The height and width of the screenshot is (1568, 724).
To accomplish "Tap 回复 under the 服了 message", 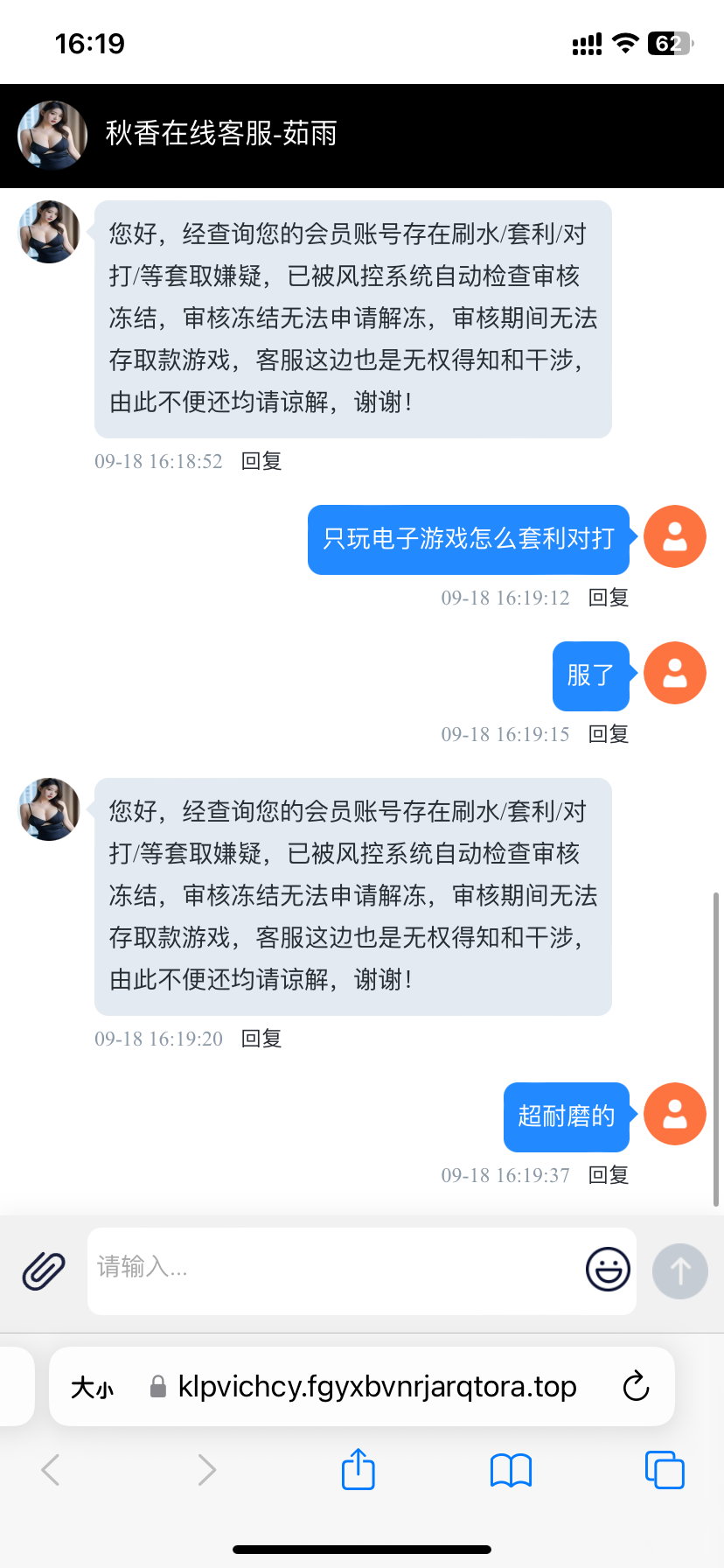I will click(x=609, y=734).
